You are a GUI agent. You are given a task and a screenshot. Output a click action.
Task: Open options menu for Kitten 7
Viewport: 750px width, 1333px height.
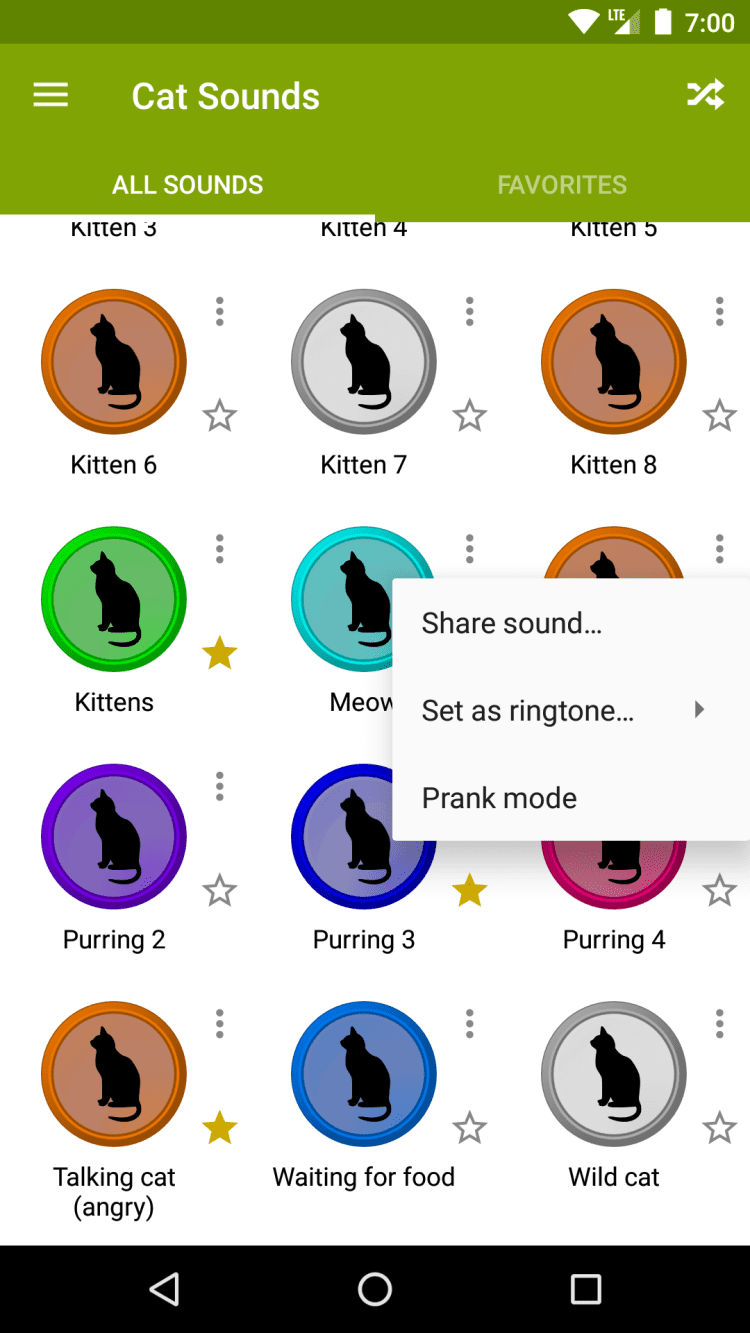(470, 312)
